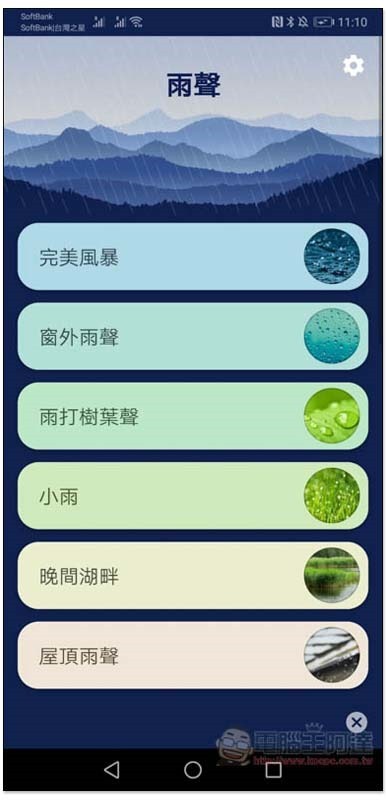Play the 完美風暴 rain sound
Image resolution: width=386 pixels, height=800 pixels.
pyautogui.click(x=193, y=257)
